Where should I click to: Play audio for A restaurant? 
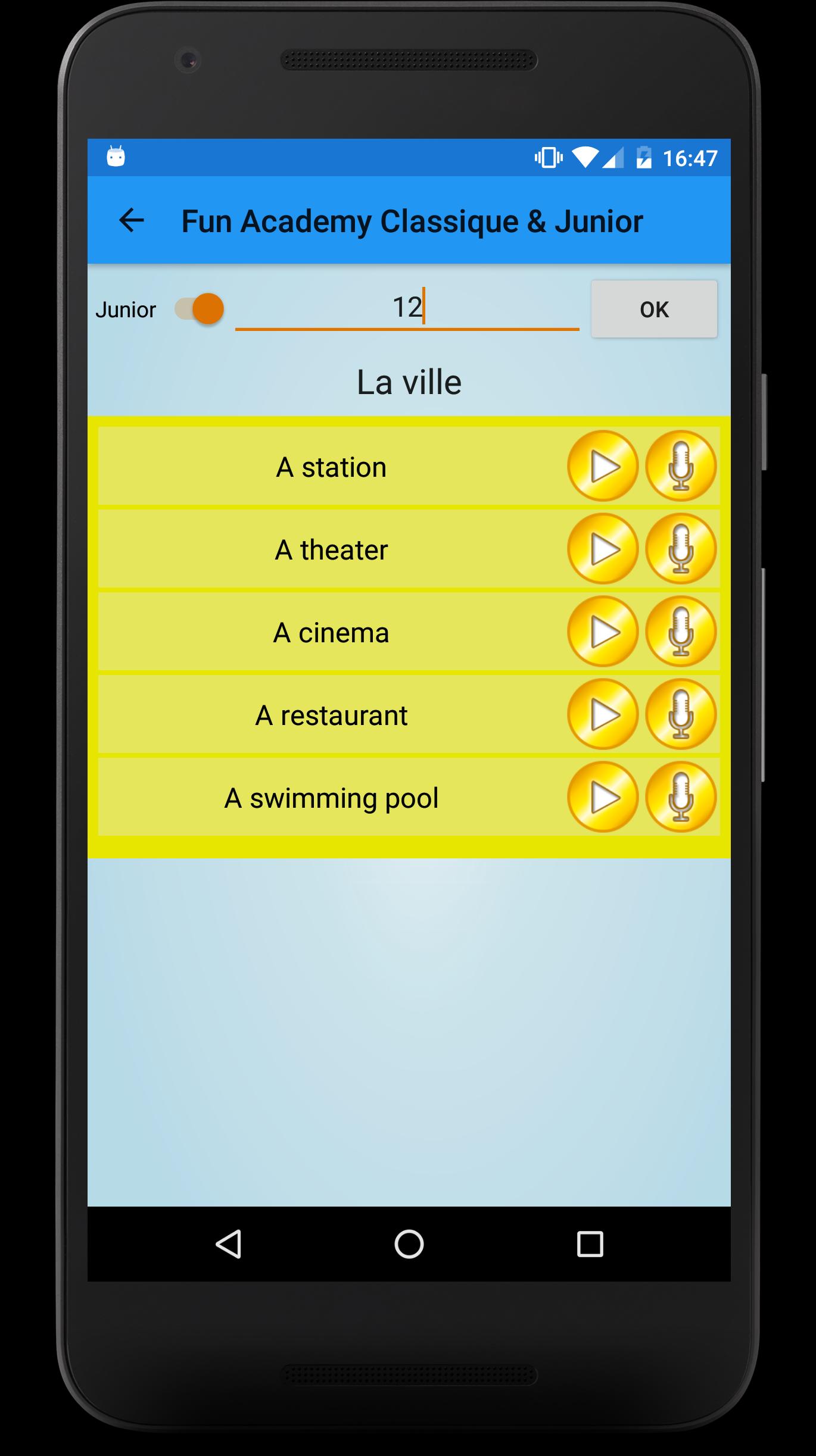(x=602, y=714)
